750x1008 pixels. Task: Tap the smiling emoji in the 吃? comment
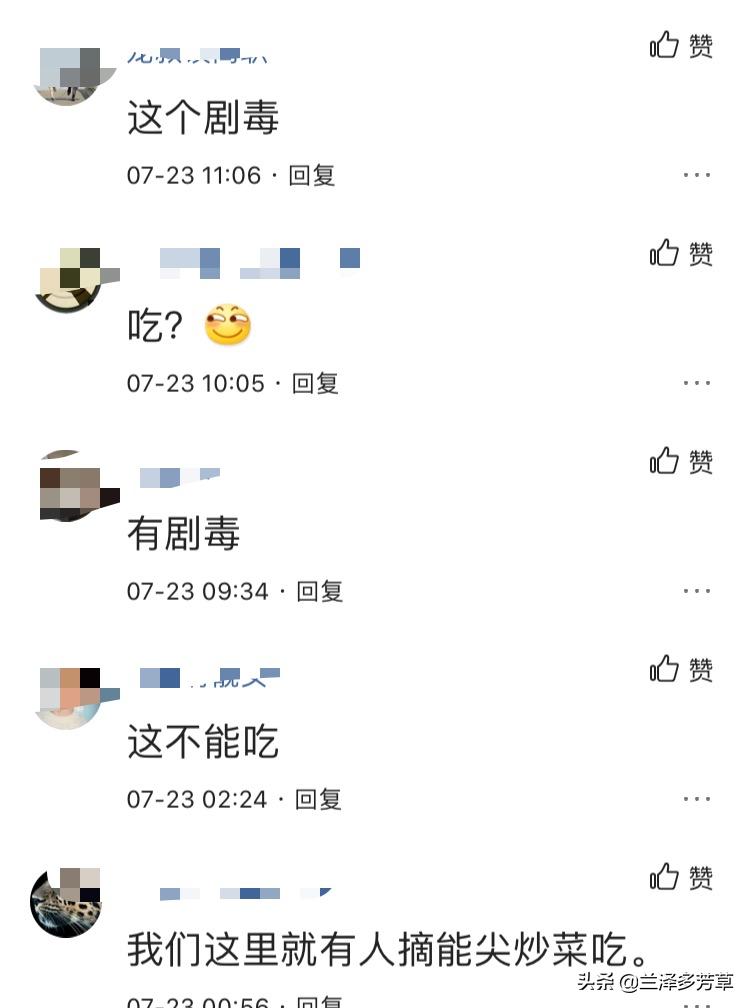(x=228, y=326)
